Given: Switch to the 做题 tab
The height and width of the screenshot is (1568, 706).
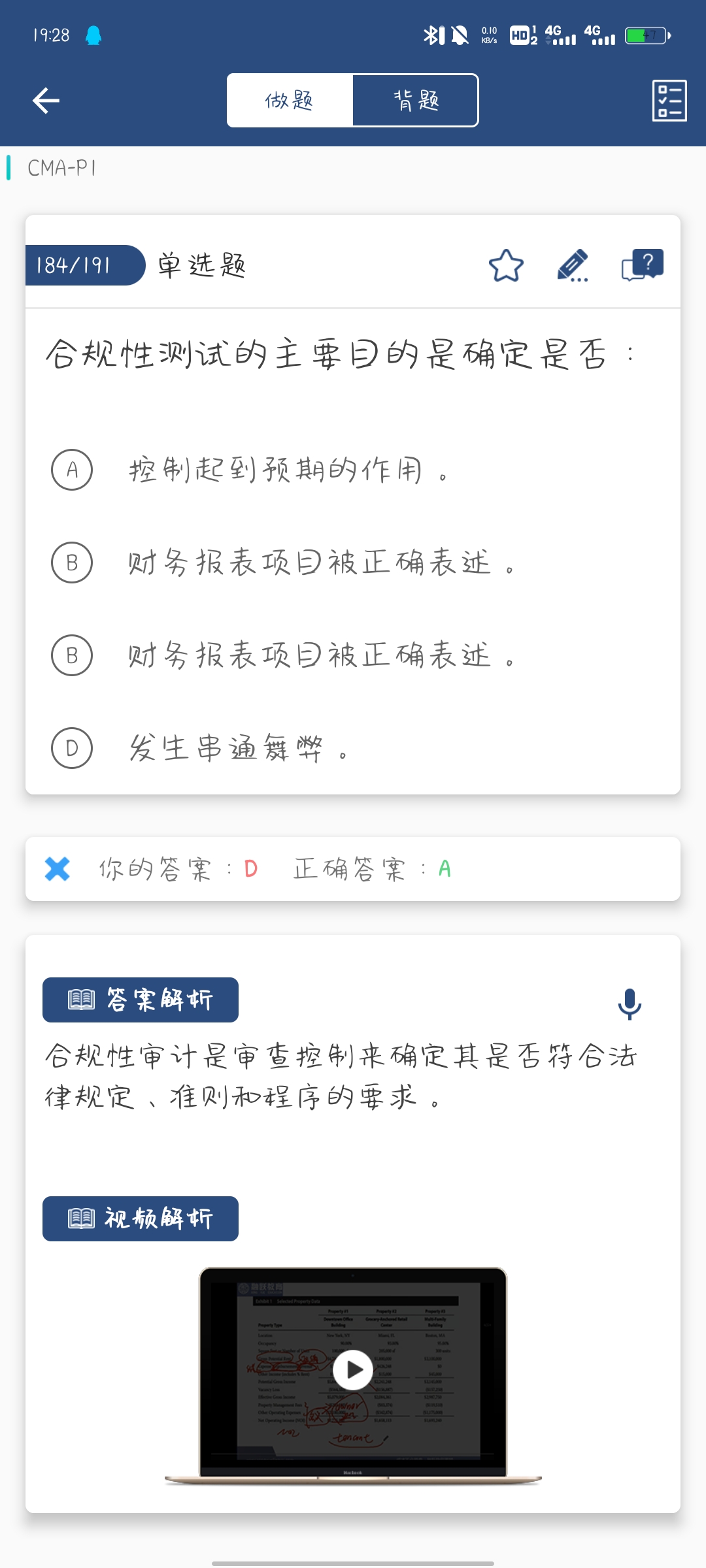Looking at the screenshot, I should (x=290, y=101).
